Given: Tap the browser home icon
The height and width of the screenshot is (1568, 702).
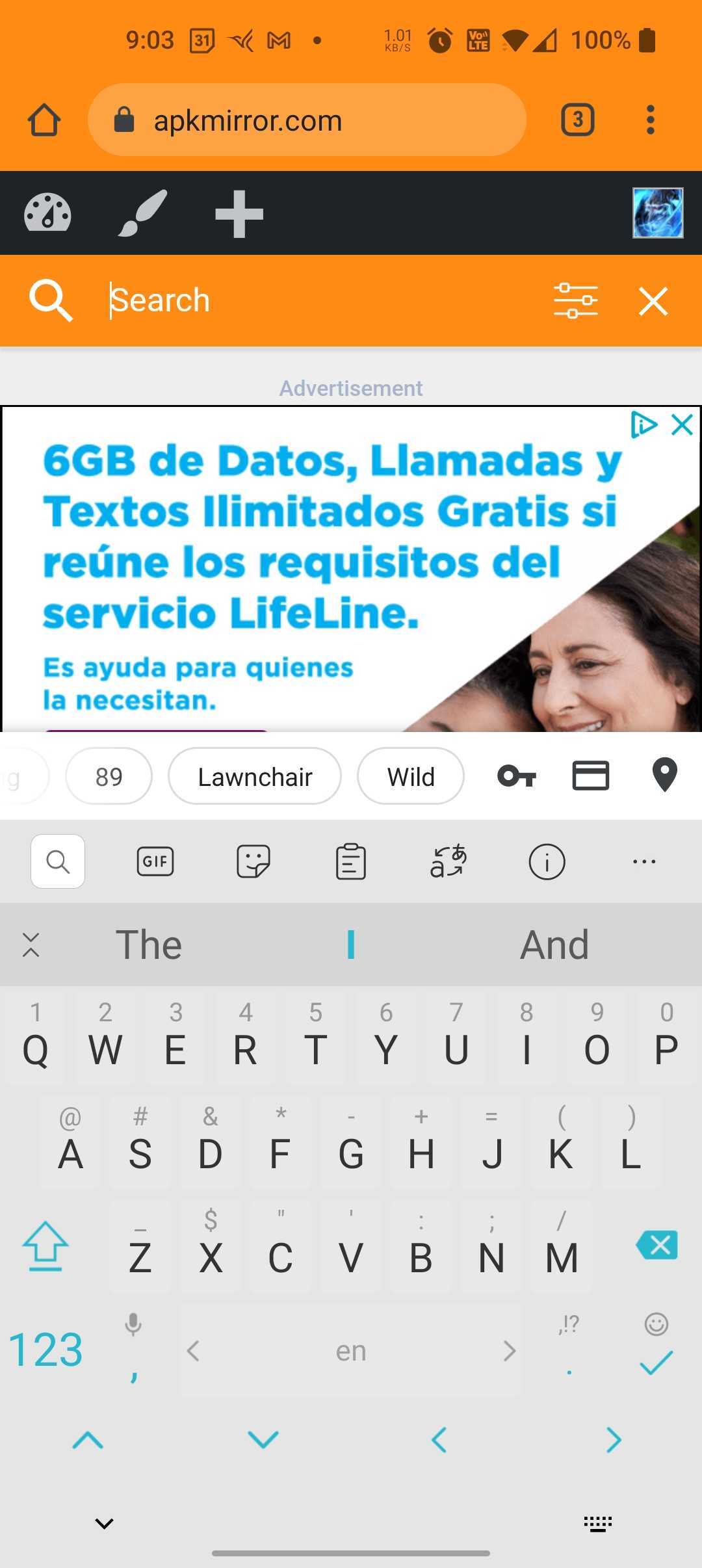Looking at the screenshot, I should 44,120.
